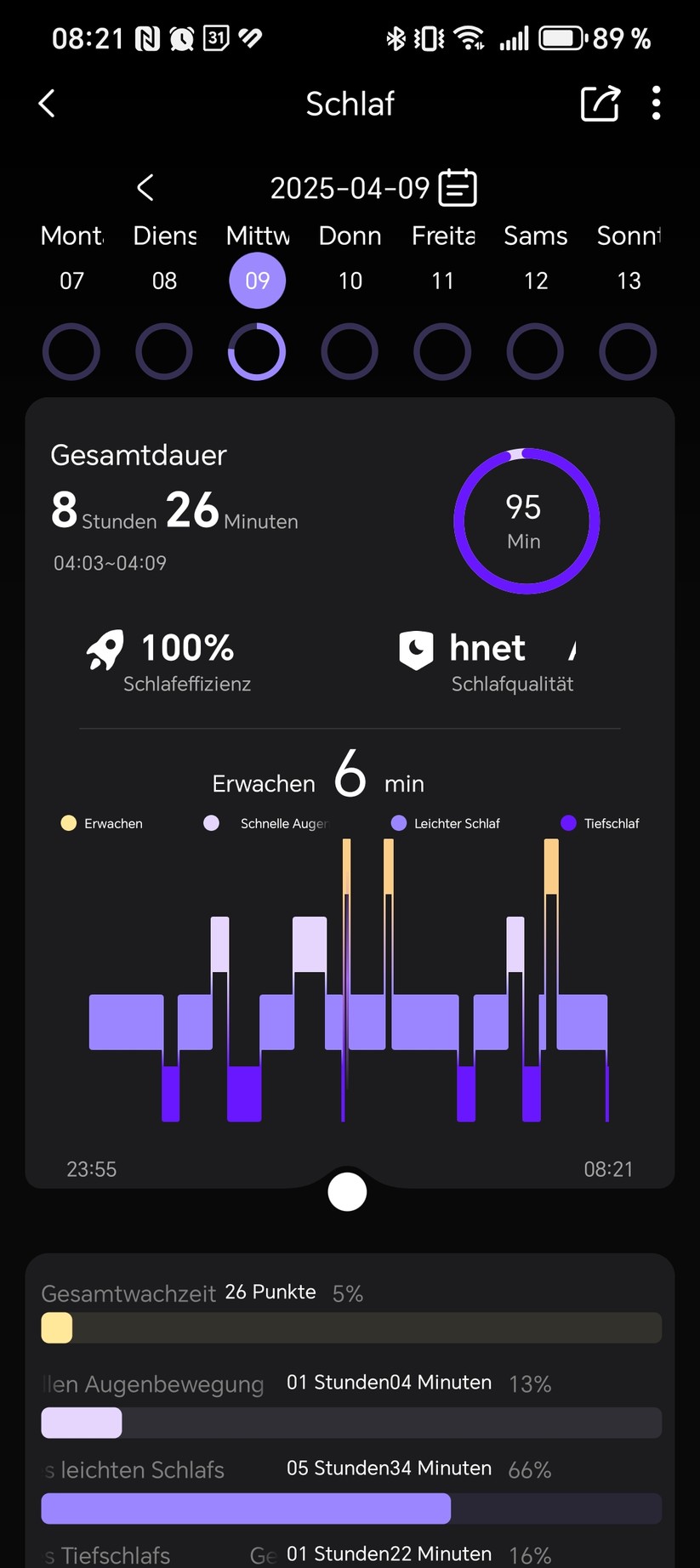
Task: Share the sleep report
Action: pos(600,104)
